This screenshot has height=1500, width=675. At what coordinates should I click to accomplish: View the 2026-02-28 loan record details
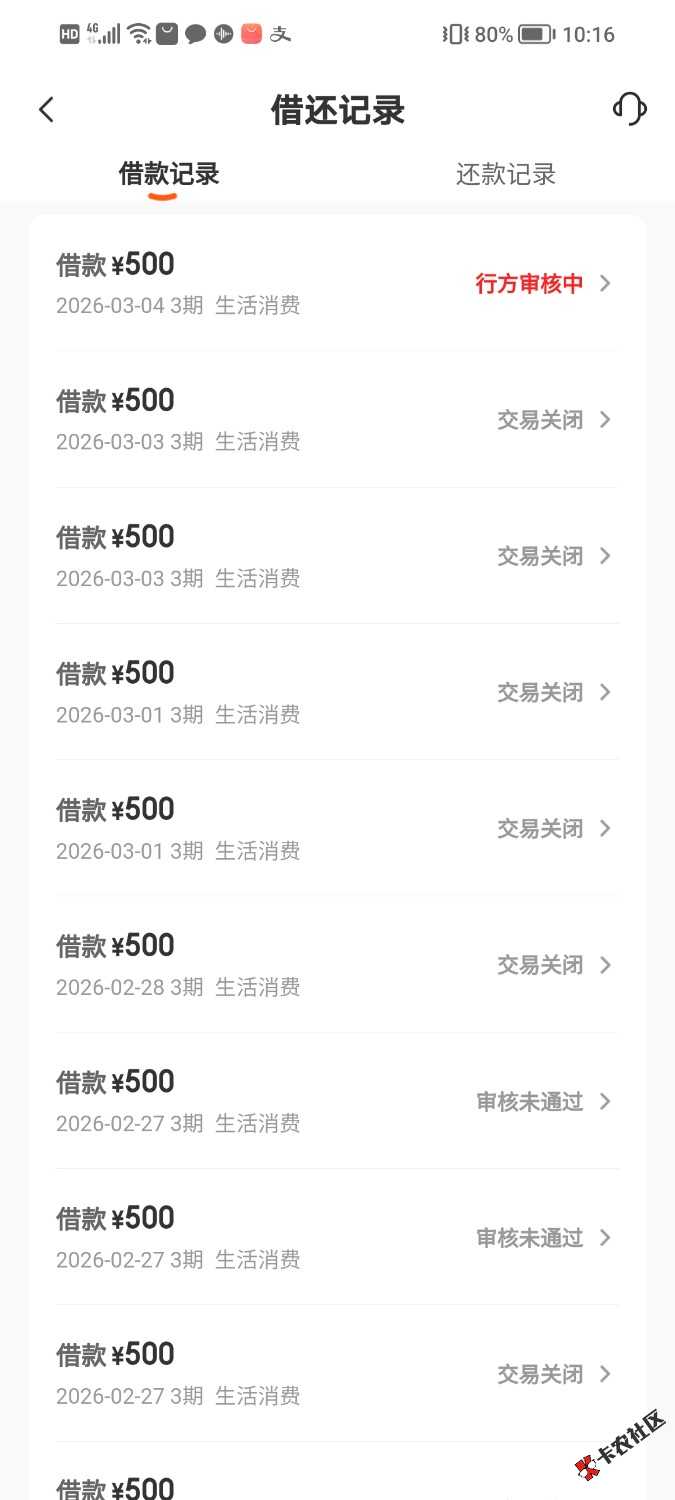tap(337, 965)
